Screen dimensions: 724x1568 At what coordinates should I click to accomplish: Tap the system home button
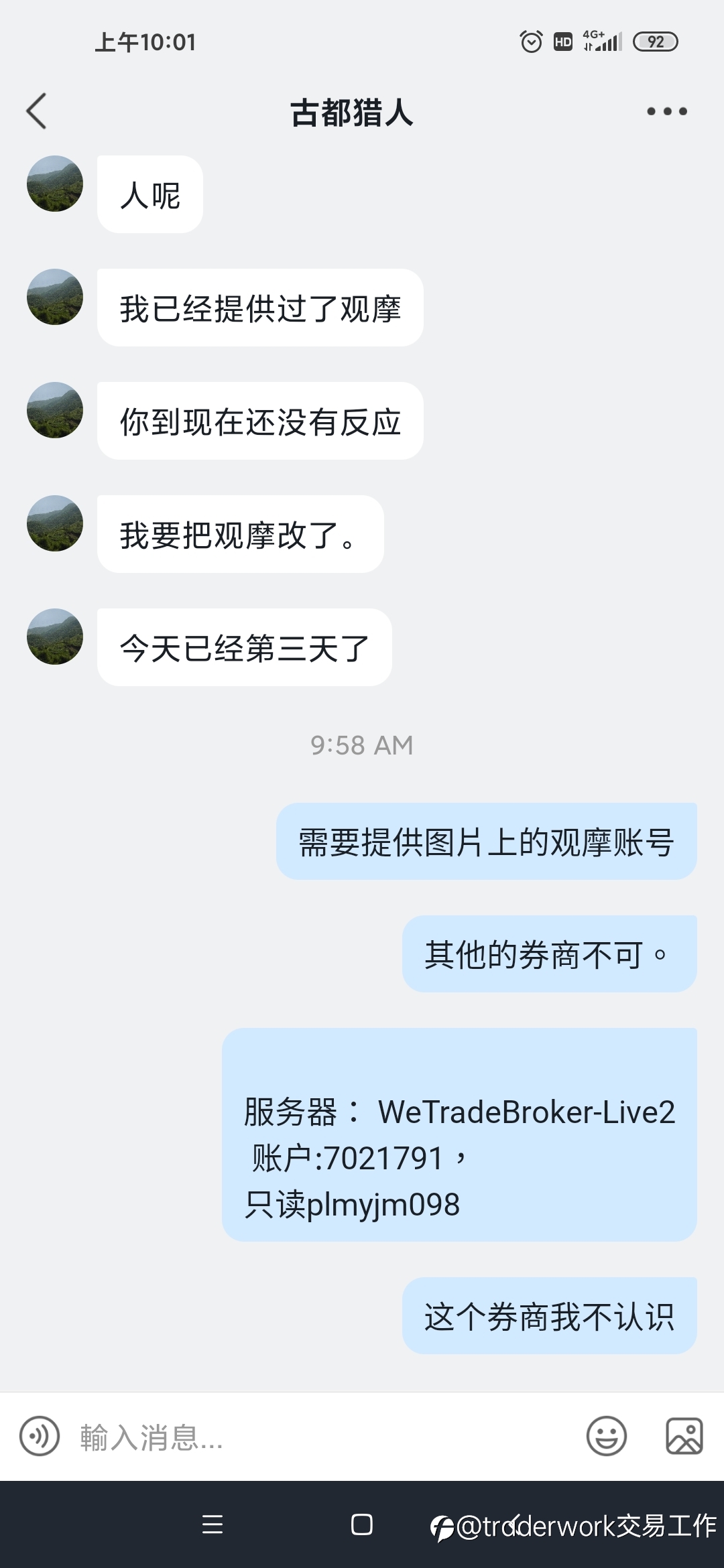click(362, 1525)
